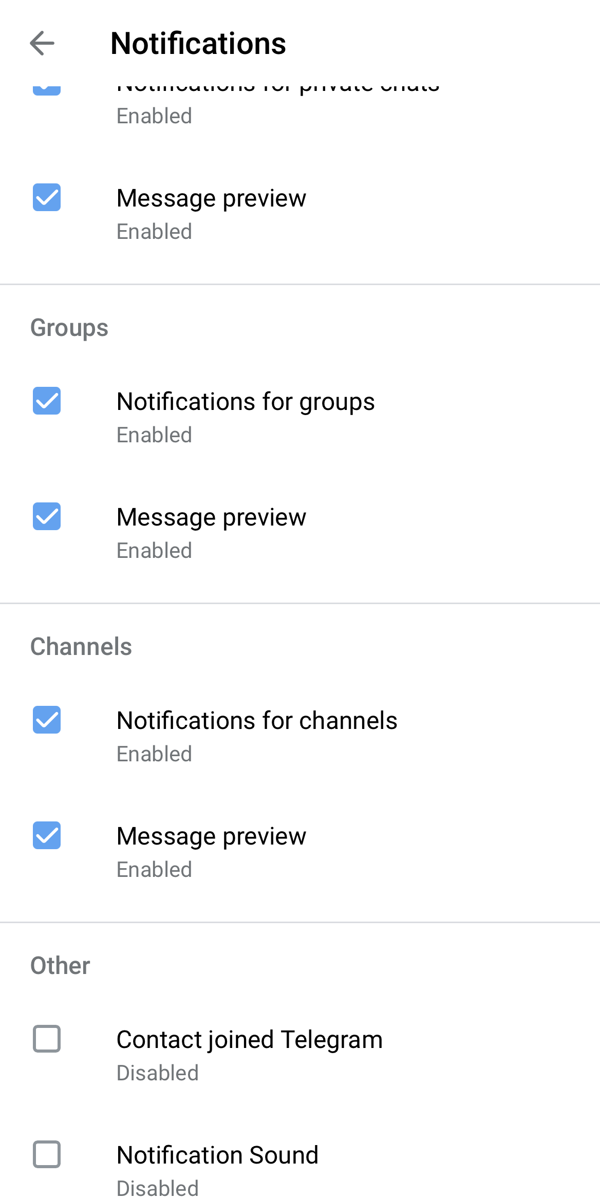This screenshot has height=1199, width=600.
Task: Uncheck Notifications for channels
Action: pos(47,720)
